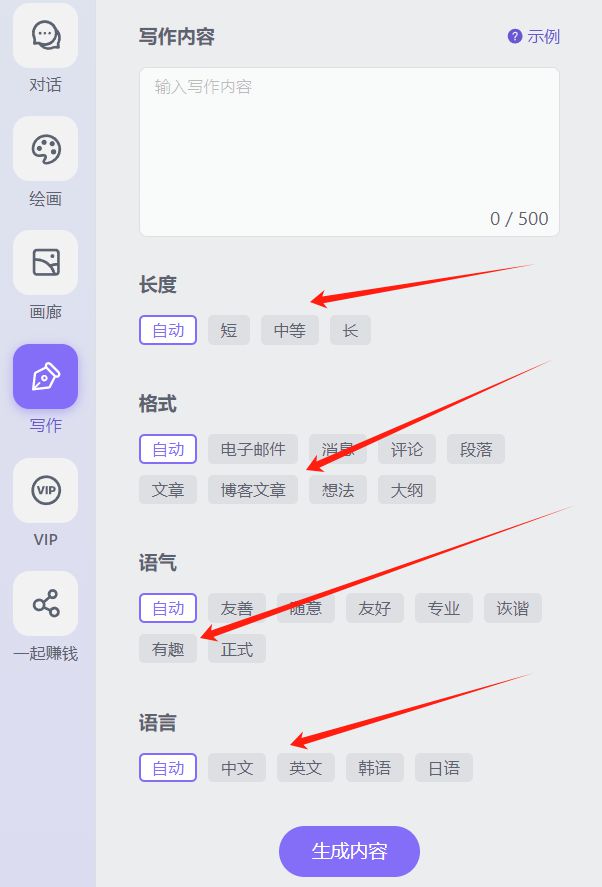Screen dimensions: 602x887
Task: Set the tone to 有趣
Action: tap(168, 649)
